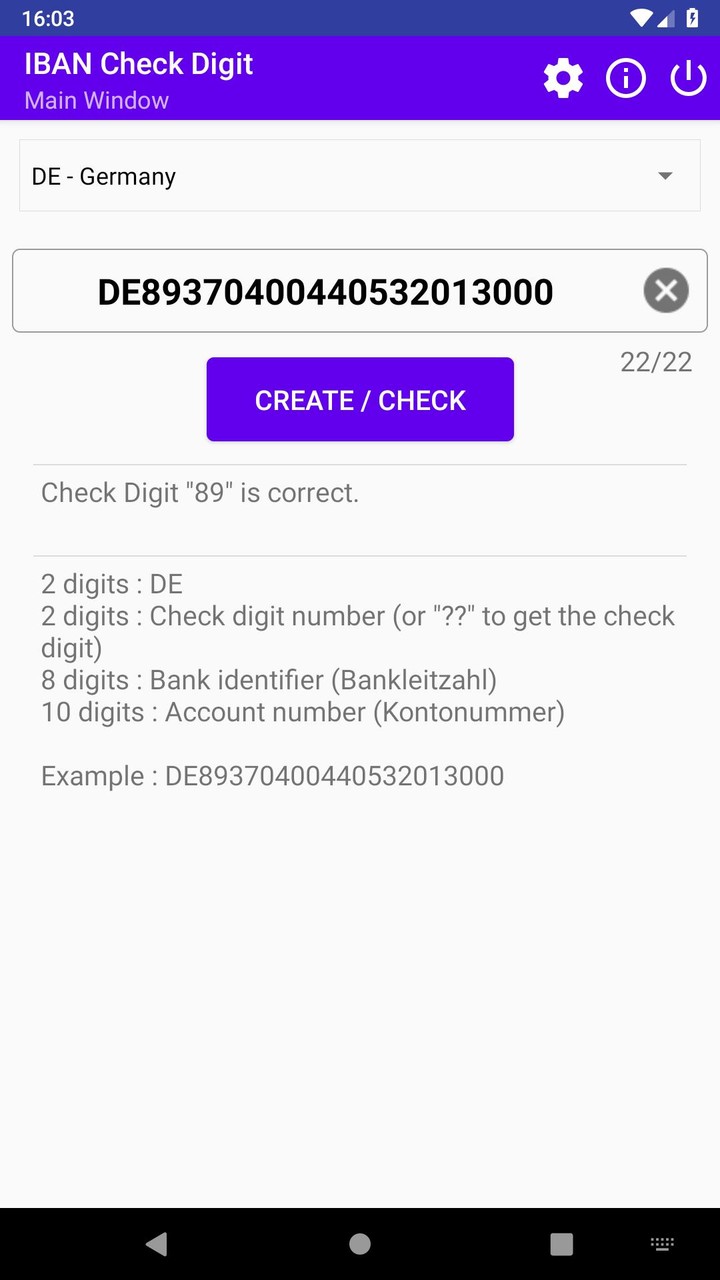720x1280 pixels.
Task: Tap the home button in navigation bar
Action: (359, 1244)
